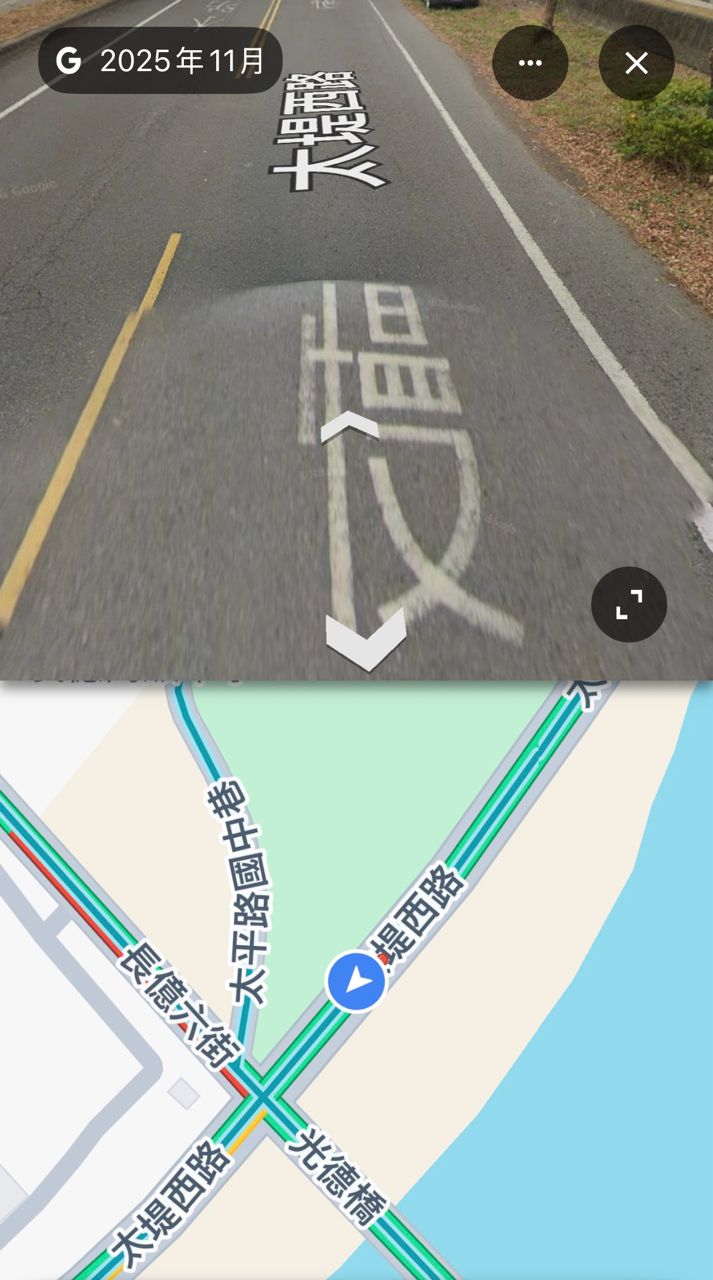The width and height of the screenshot is (713, 1280).
Task: Open the three-dot overflow menu
Action: [x=530, y=63]
